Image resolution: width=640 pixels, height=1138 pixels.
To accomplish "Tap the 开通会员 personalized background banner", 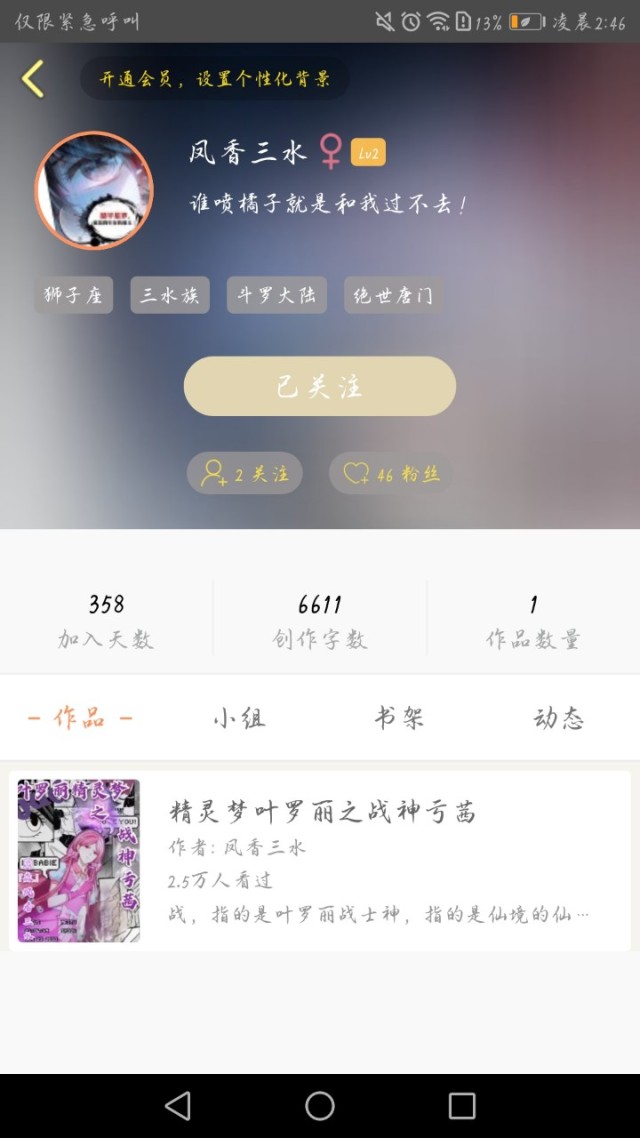I will point(214,79).
